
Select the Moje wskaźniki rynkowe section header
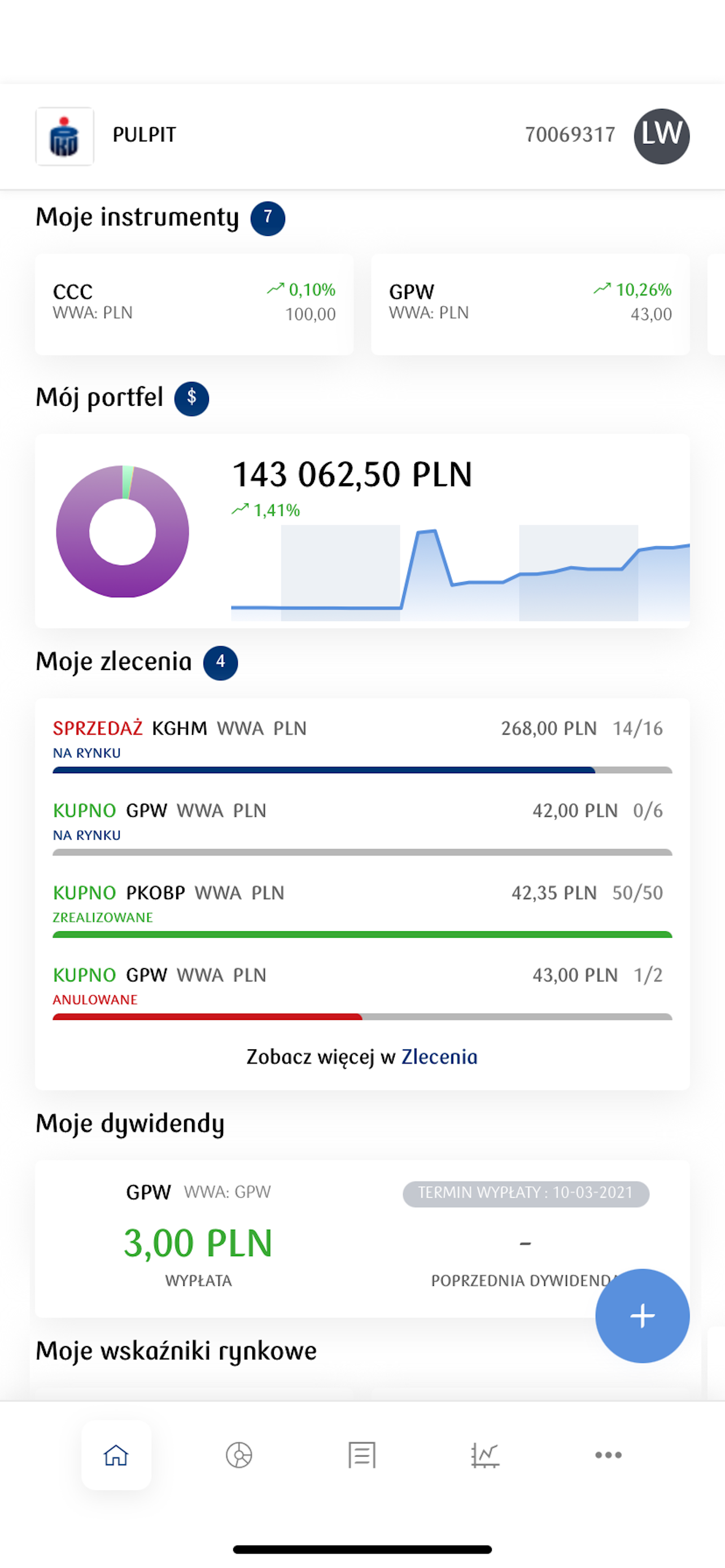click(176, 1350)
